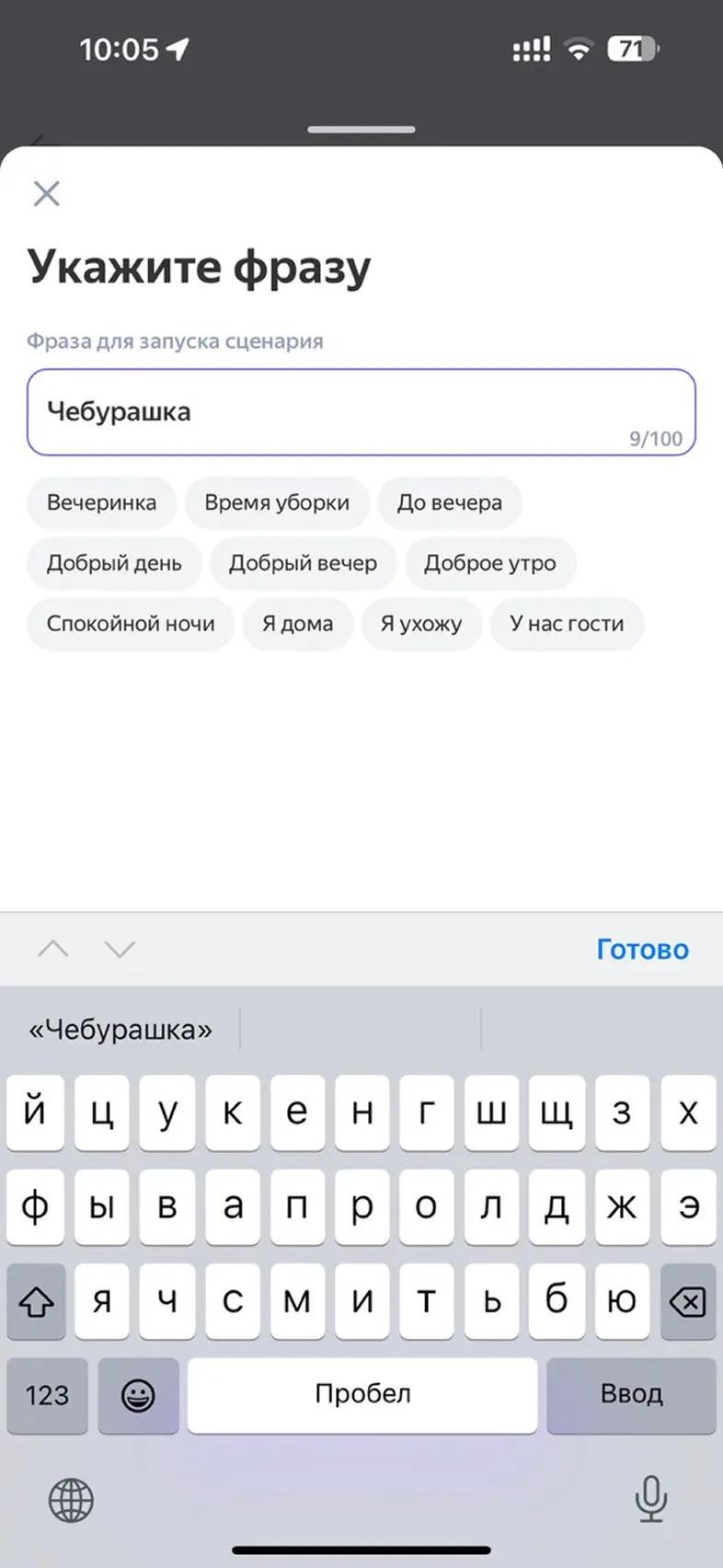Hit the backspace key

pos(688,1301)
